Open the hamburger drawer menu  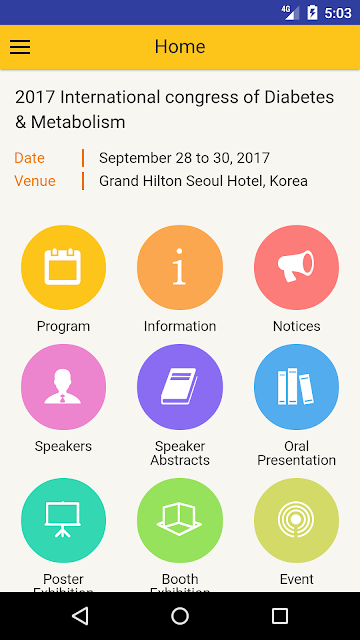[20, 47]
